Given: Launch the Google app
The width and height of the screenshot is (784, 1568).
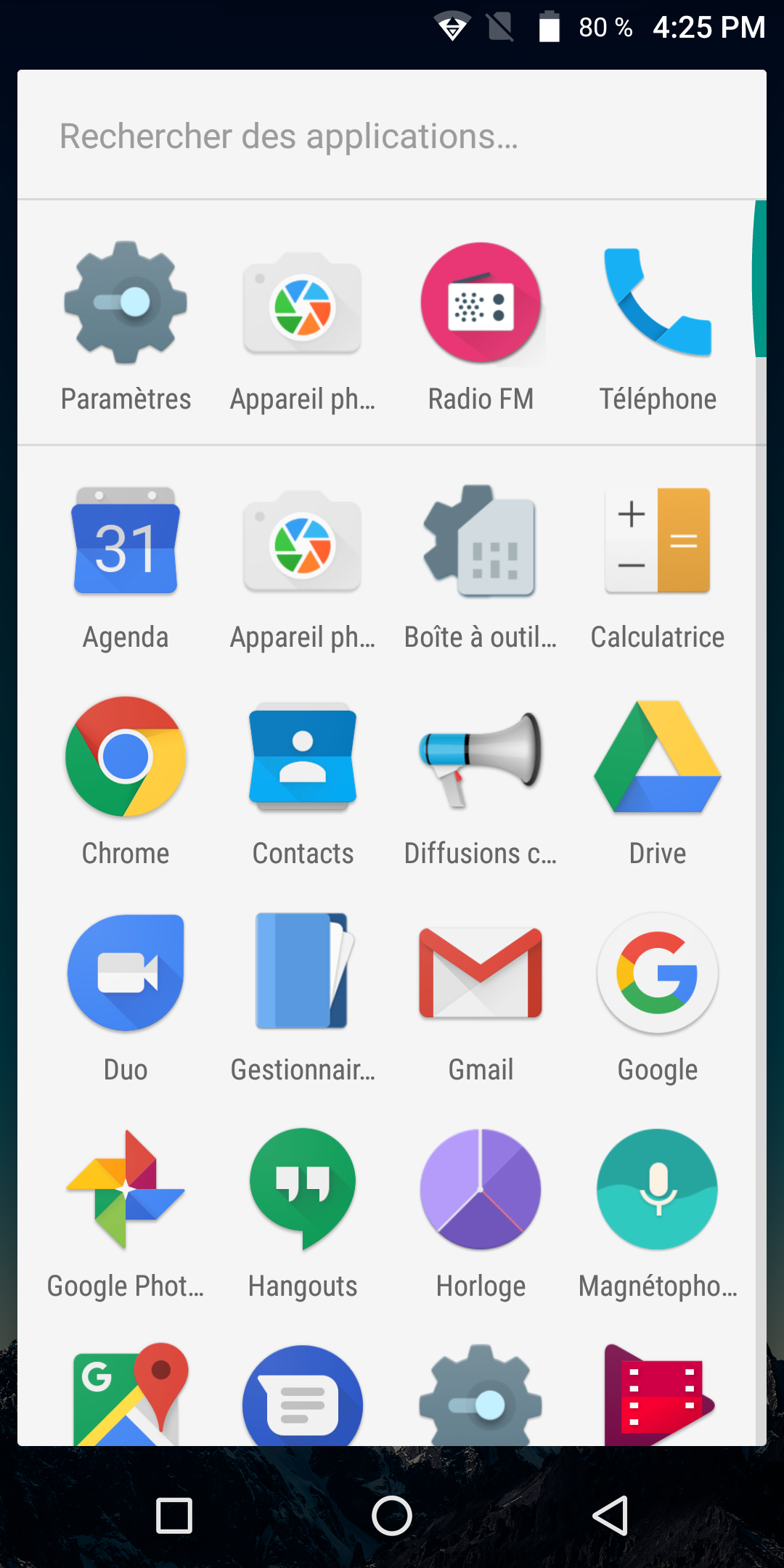Looking at the screenshot, I should point(657,973).
